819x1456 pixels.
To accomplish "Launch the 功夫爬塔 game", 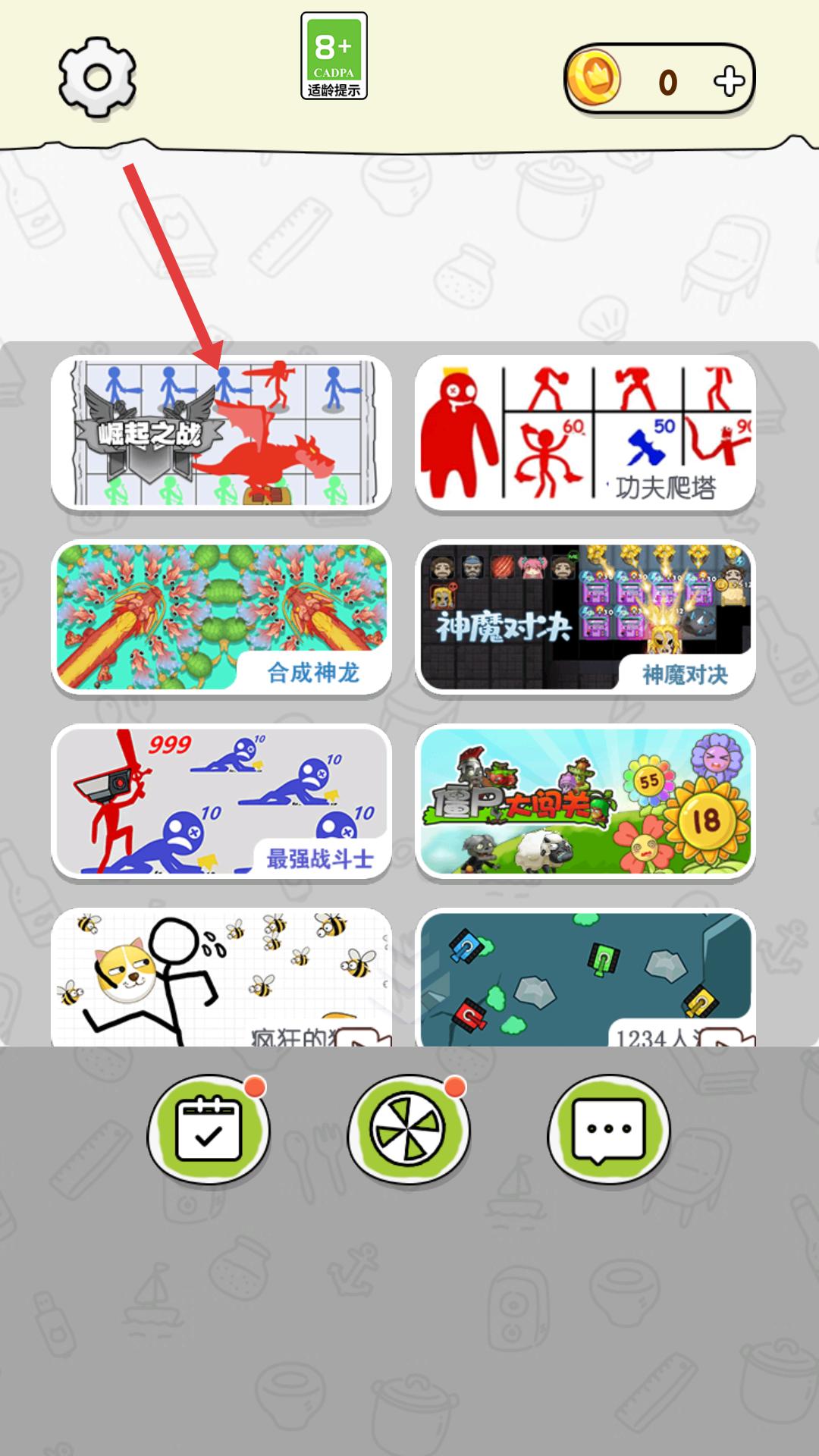I will [x=585, y=432].
